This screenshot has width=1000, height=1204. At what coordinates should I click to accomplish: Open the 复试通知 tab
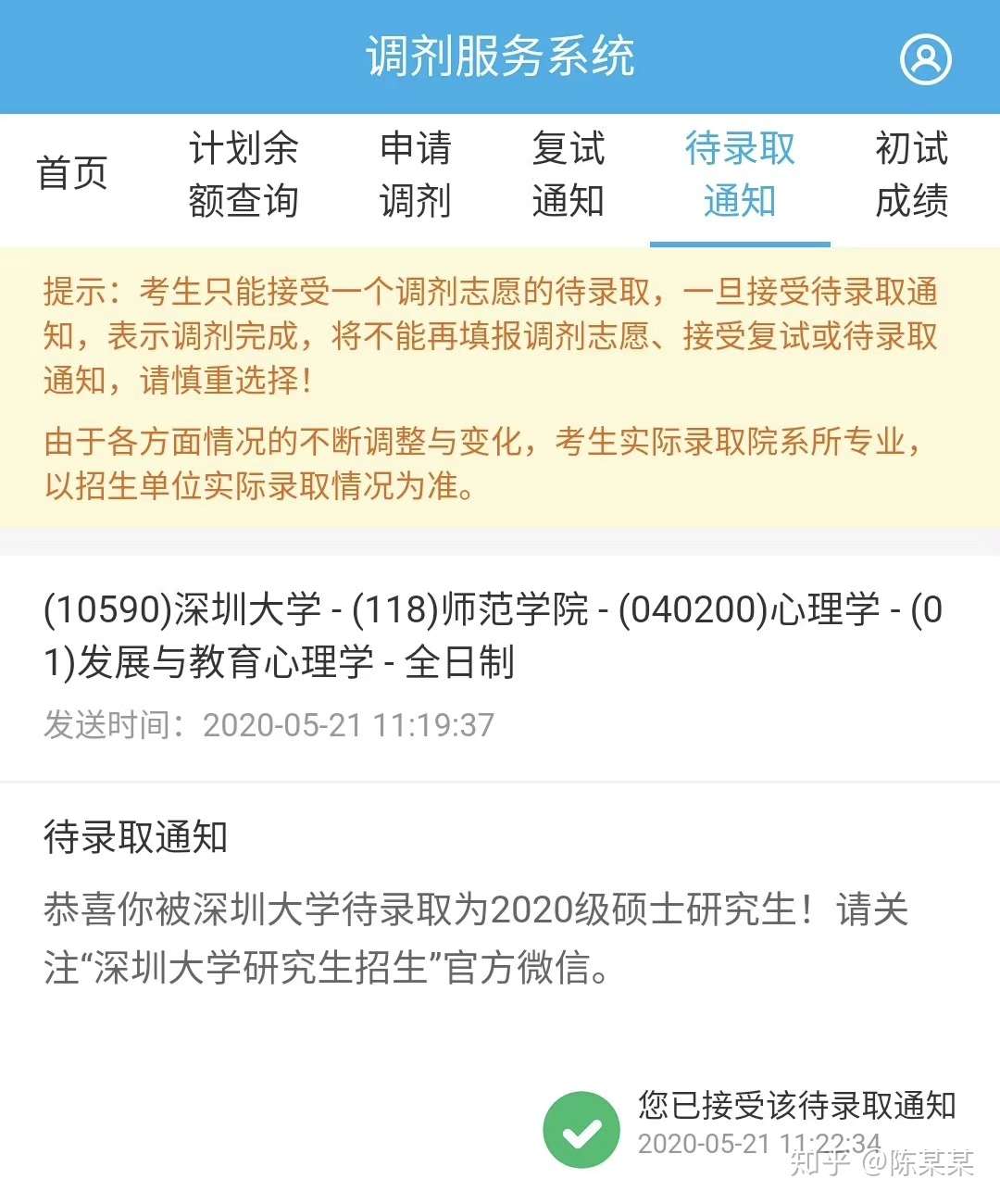[x=569, y=170]
